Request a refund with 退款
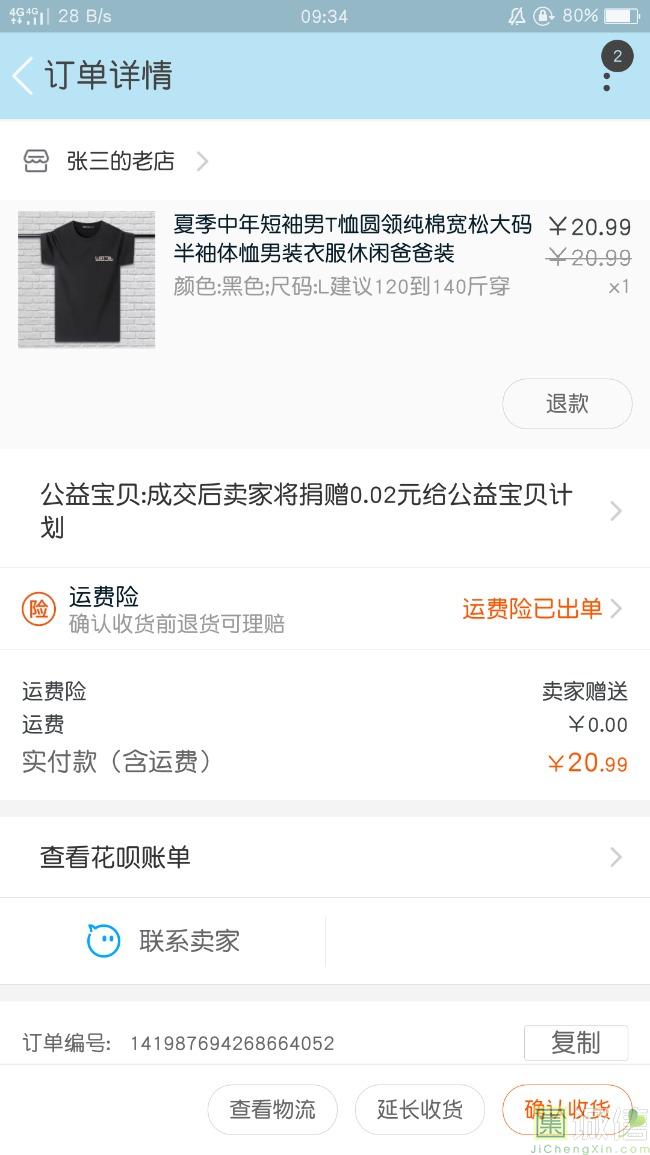This screenshot has width=650, height=1155. [567, 404]
